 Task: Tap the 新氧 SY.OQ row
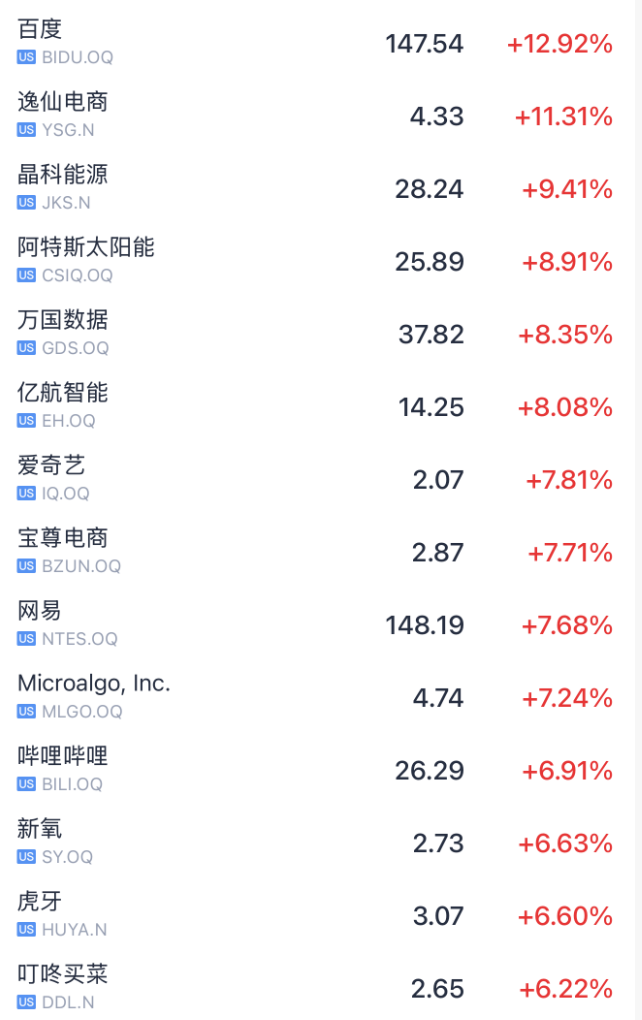point(320,843)
